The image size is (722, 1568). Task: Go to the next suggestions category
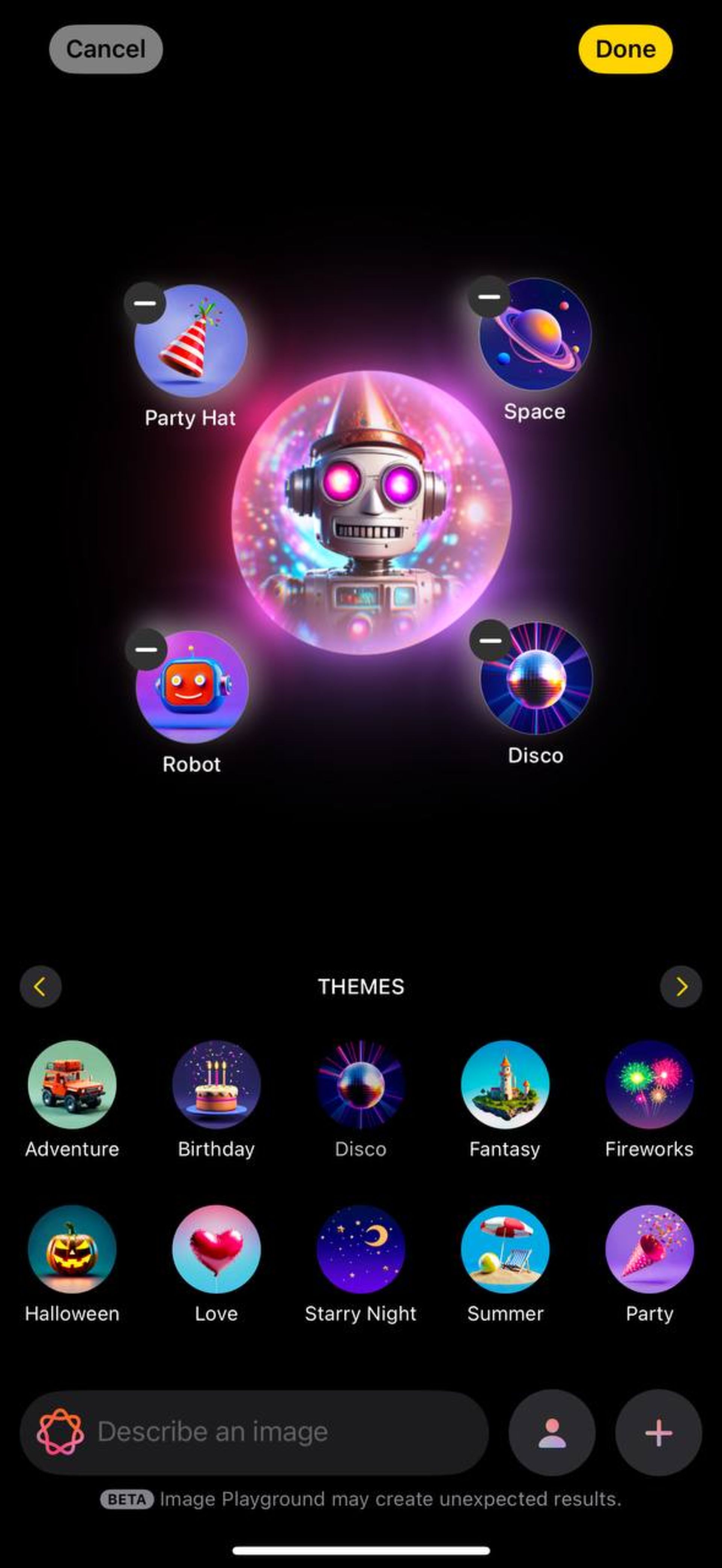(x=681, y=987)
